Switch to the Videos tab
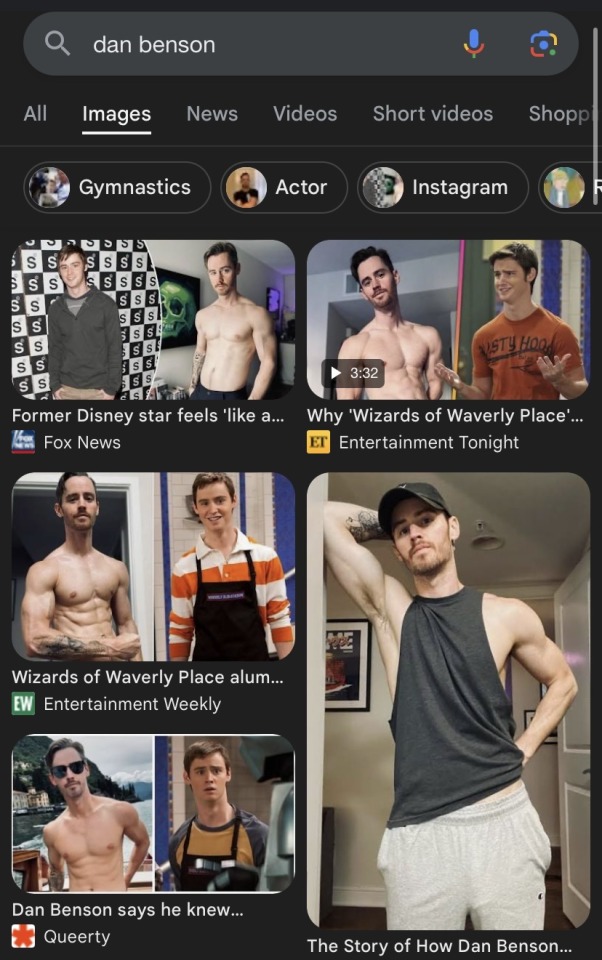Screen dimensions: 602x960 pos(305,114)
